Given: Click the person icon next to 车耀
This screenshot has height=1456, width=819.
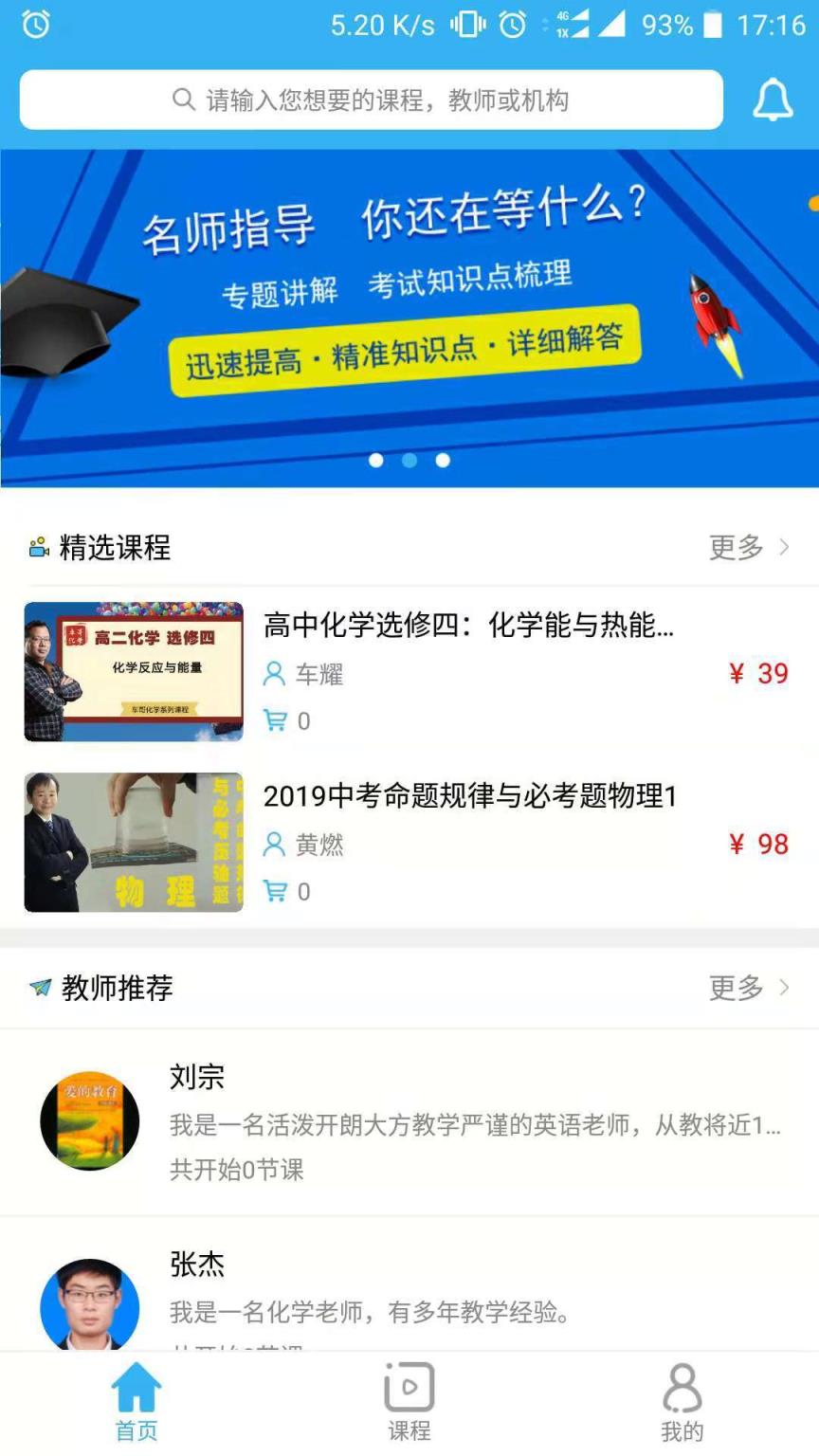Looking at the screenshot, I should coord(273,675).
